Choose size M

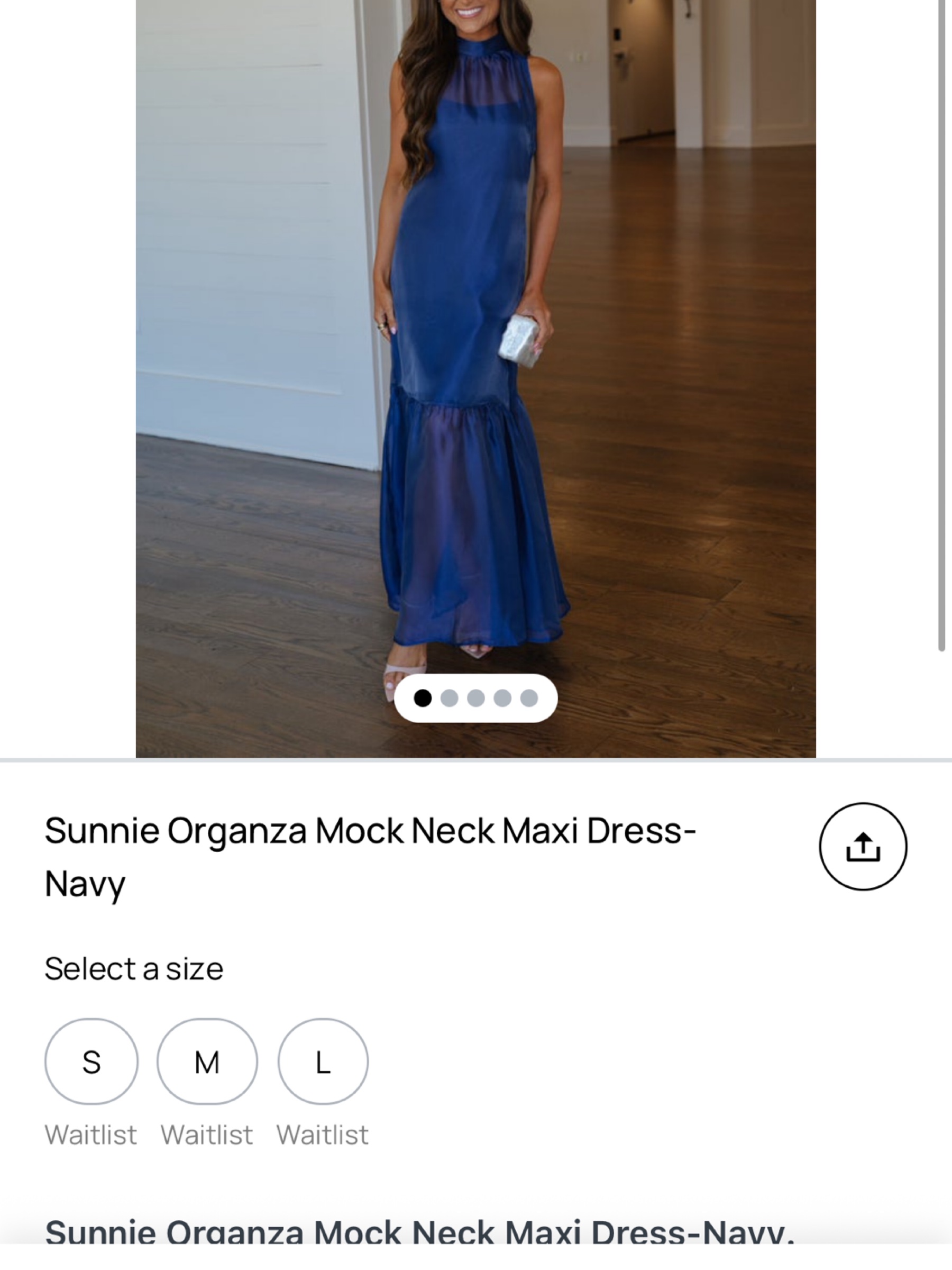pos(207,1062)
